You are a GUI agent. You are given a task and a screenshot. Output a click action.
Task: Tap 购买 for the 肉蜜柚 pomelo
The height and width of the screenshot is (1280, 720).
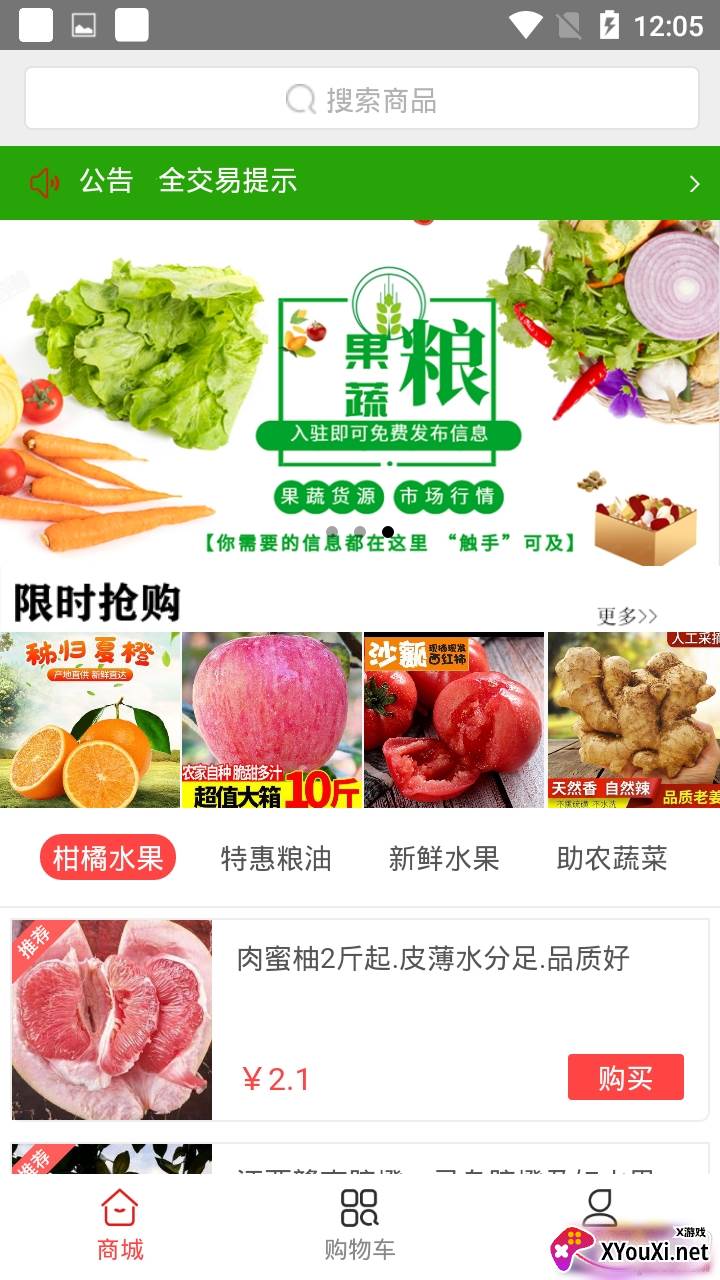625,1078
